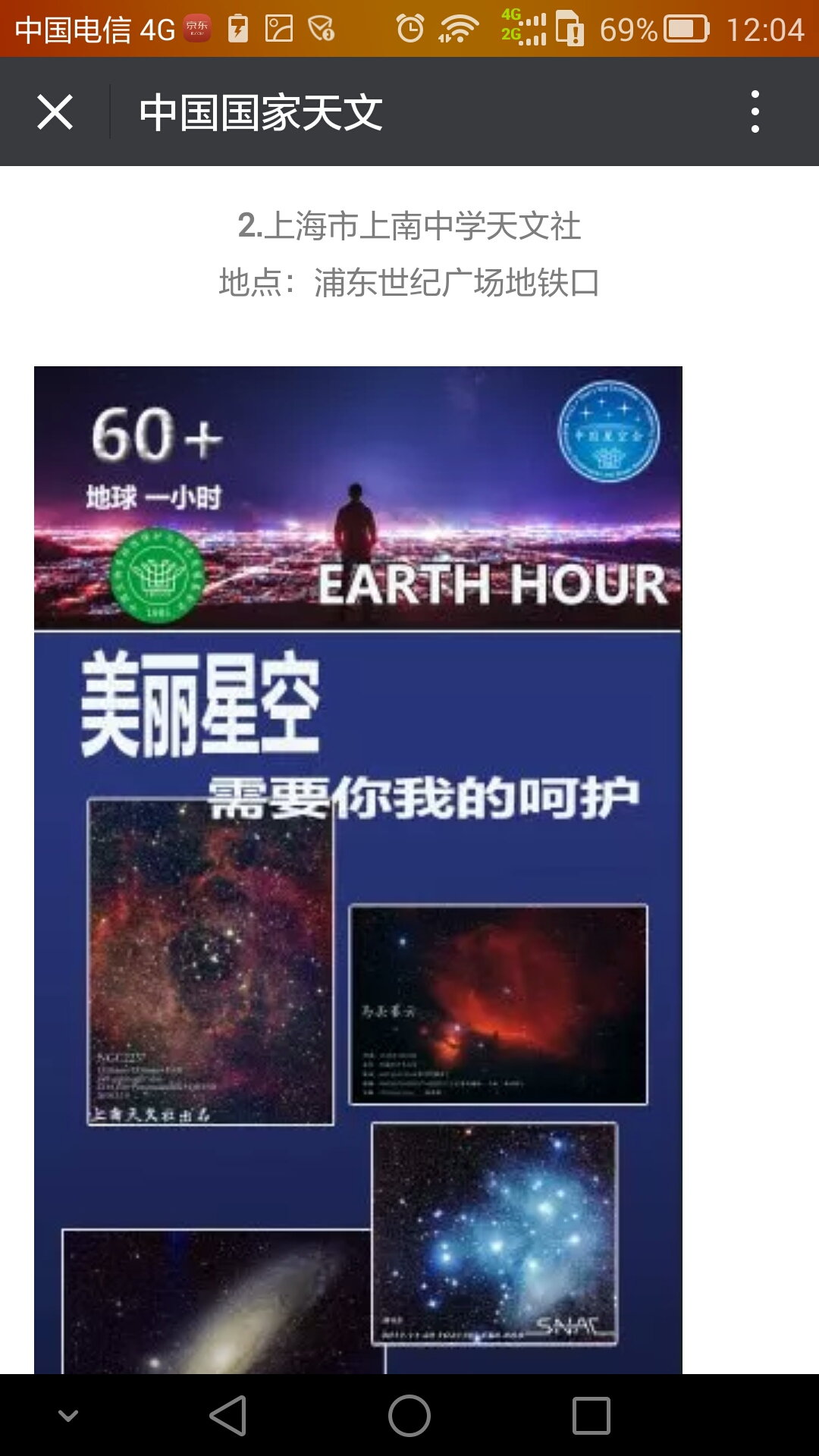The width and height of the screenshot is (819, 1456).
Task: Hide the navigation bar with the down chevron
Action: (68, 1415)
